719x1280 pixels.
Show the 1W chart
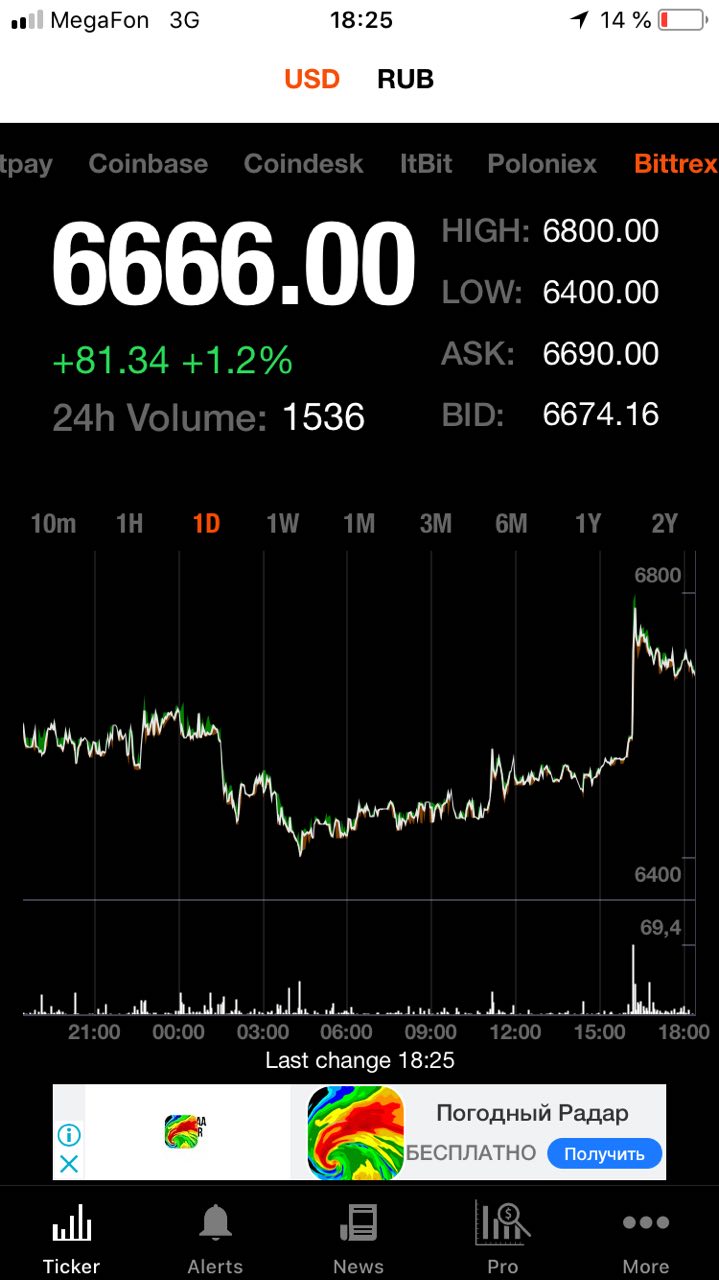click(283, 523)
